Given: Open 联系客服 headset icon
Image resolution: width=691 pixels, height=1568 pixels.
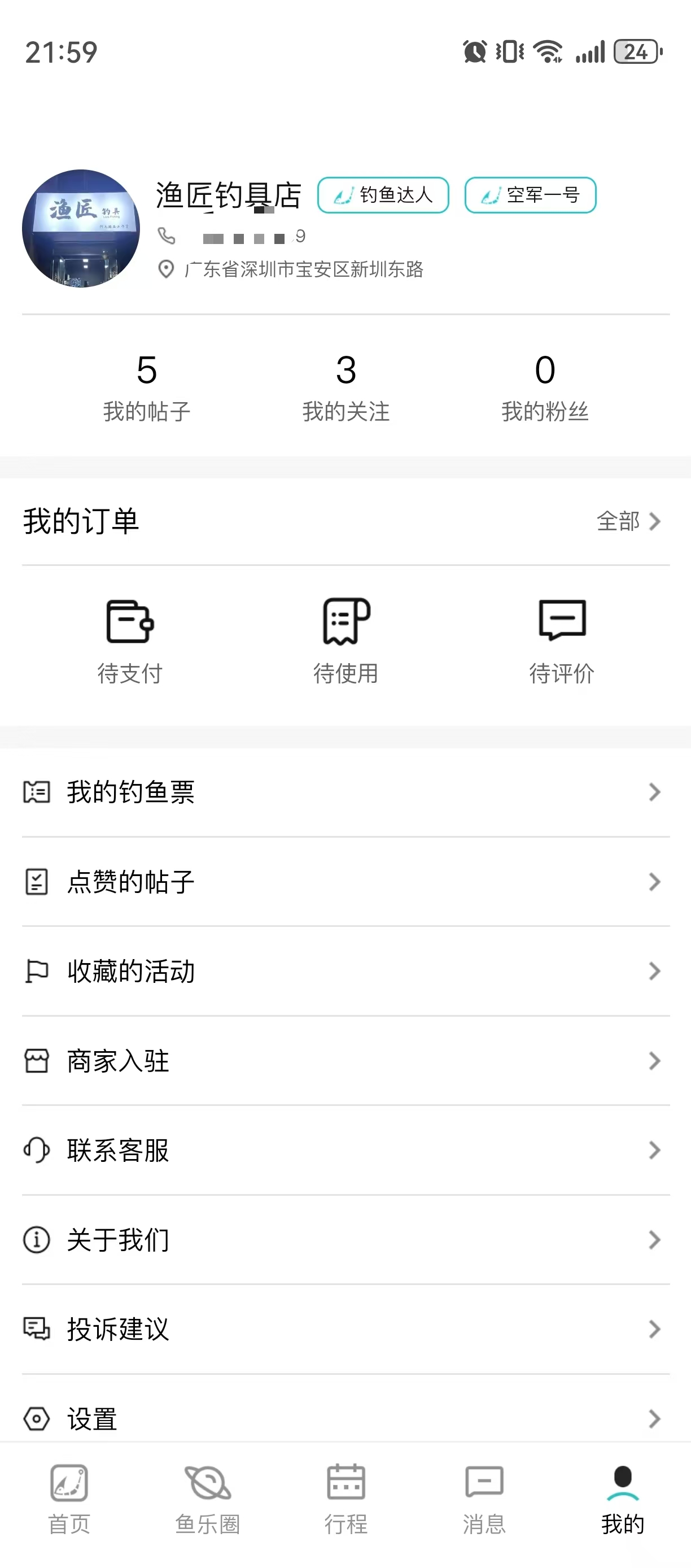Looking at the screenshot, I should pyautogui.click(x=37, y=1151).
